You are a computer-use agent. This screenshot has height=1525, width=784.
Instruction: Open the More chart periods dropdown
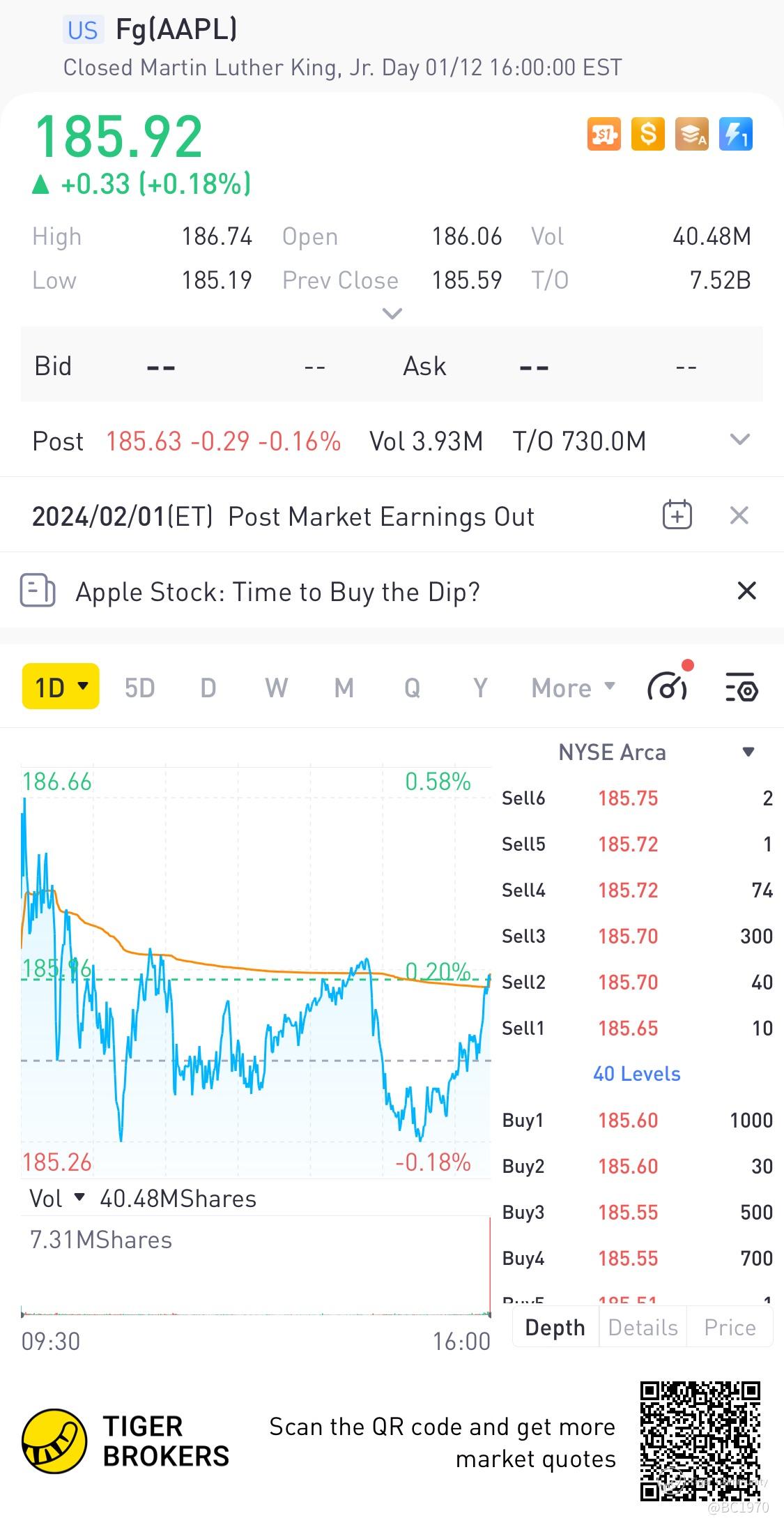[573, 688]
